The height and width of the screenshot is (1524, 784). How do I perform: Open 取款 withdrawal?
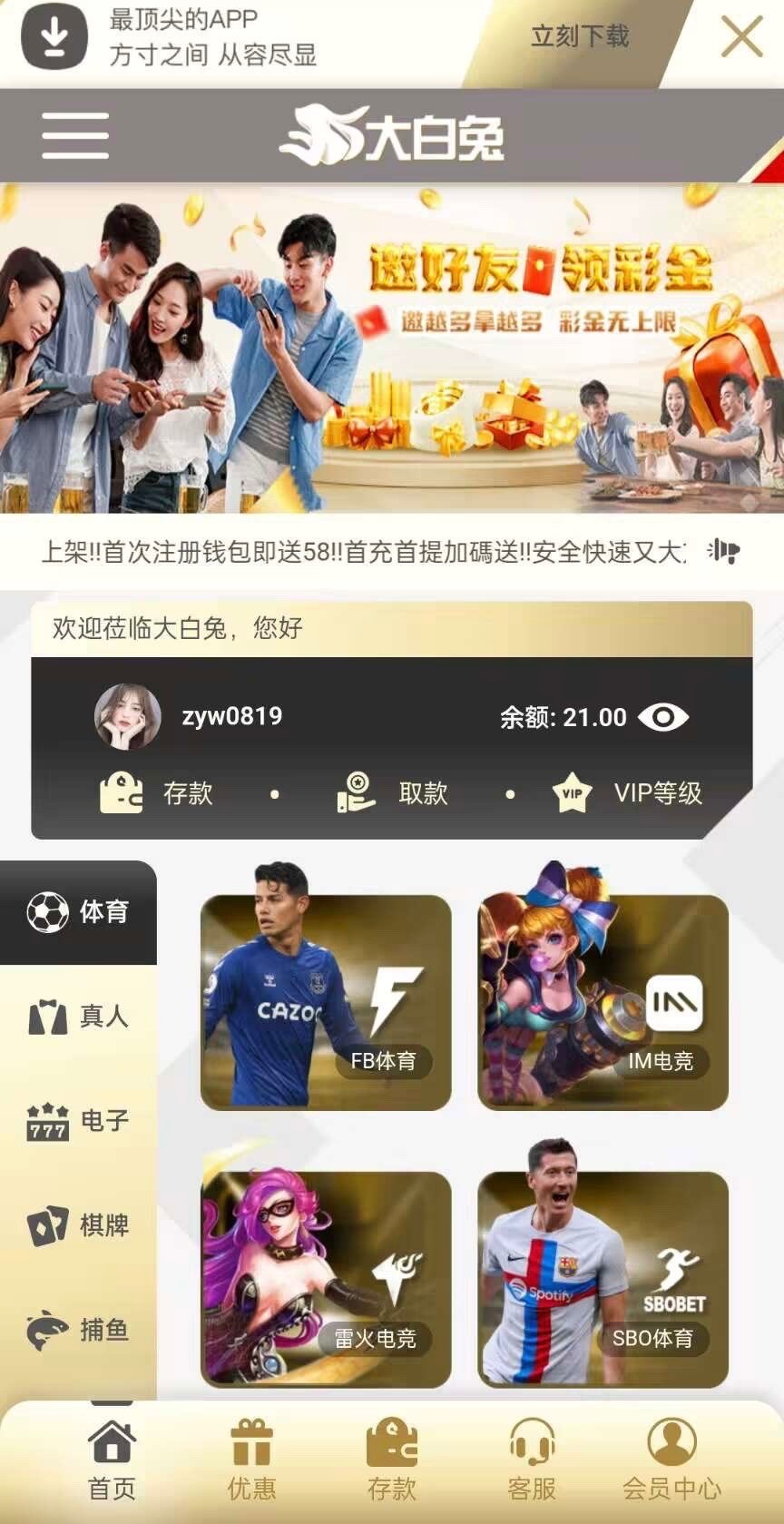point(393,793)
